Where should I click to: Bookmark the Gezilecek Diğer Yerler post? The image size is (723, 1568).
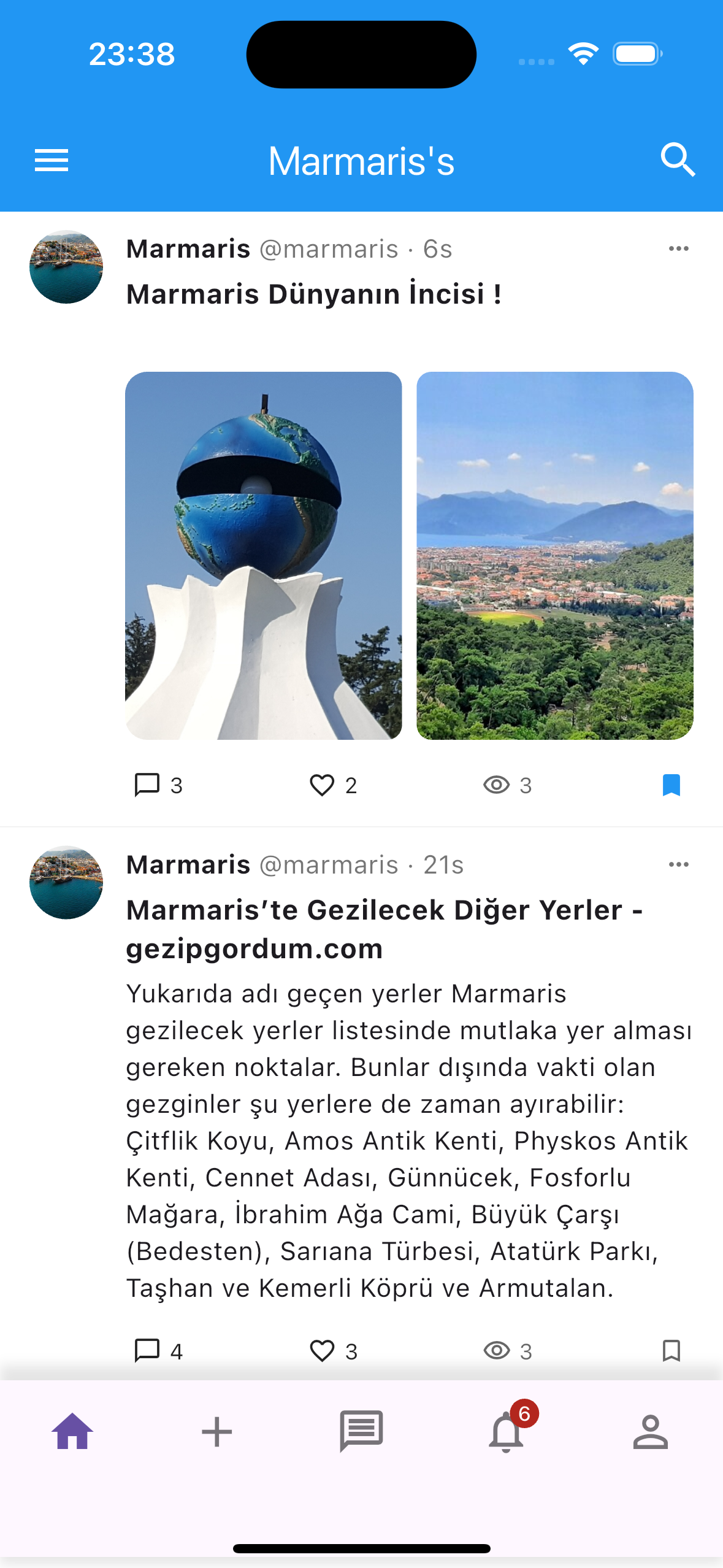(x=671, y=1350)
